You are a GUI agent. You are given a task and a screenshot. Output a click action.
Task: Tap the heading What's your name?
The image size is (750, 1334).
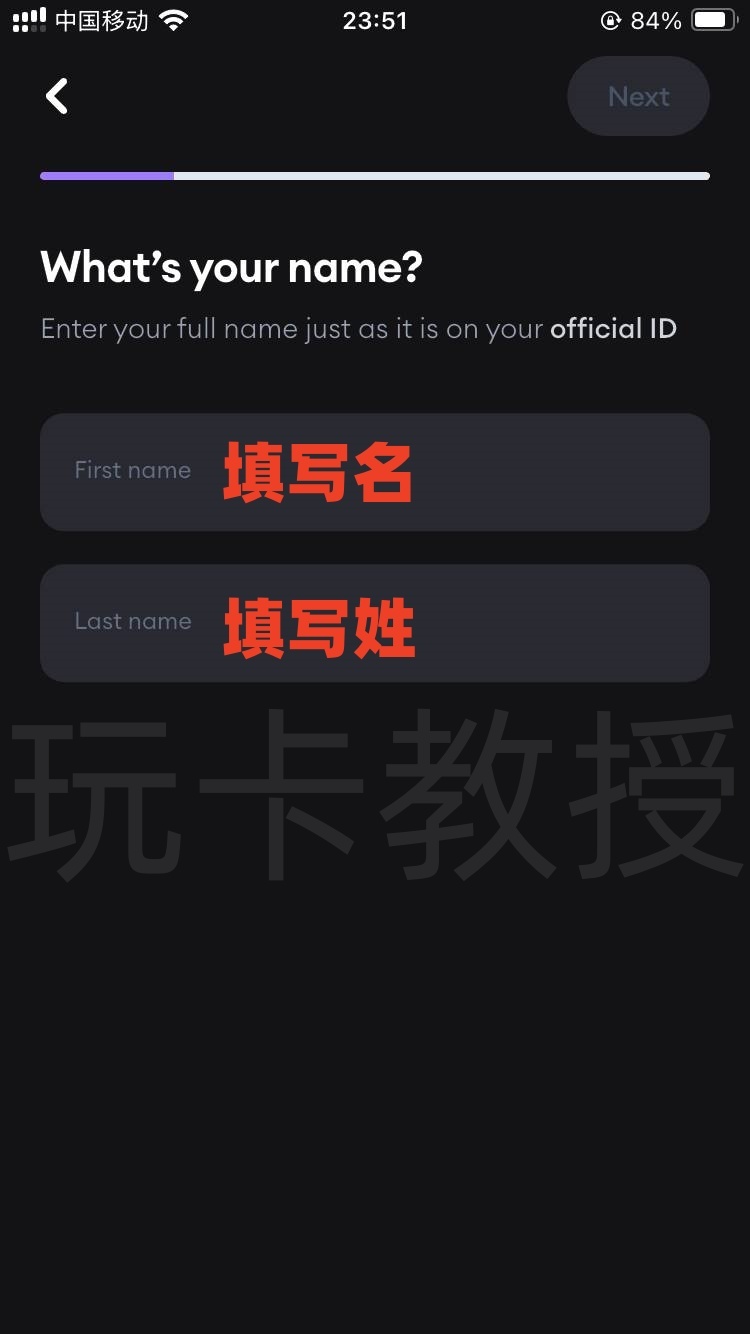click(230, 267)
